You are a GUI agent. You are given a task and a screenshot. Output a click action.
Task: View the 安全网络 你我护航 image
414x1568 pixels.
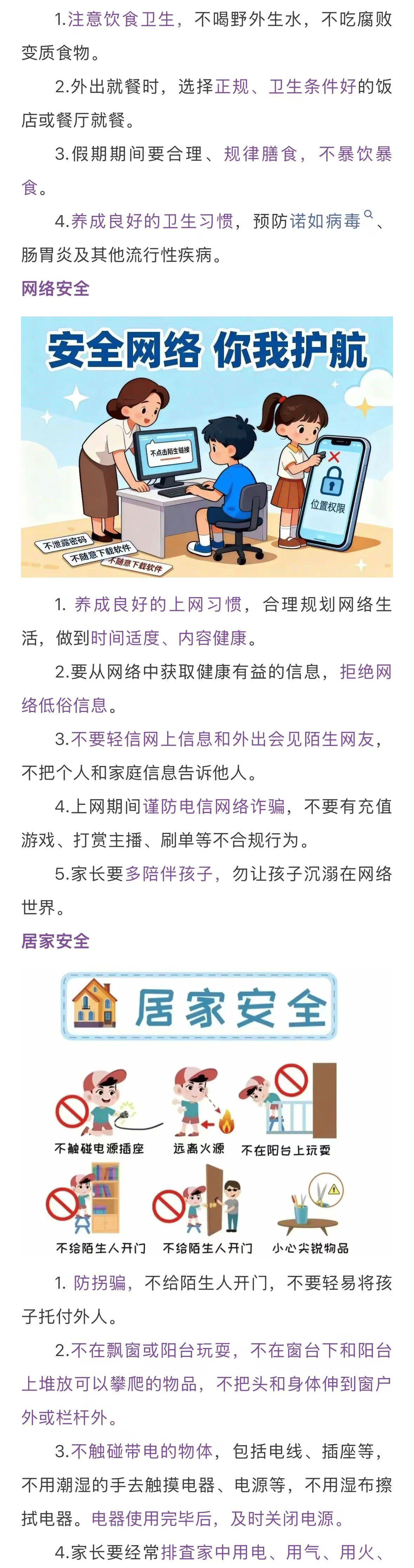click(x=207, y=446)
